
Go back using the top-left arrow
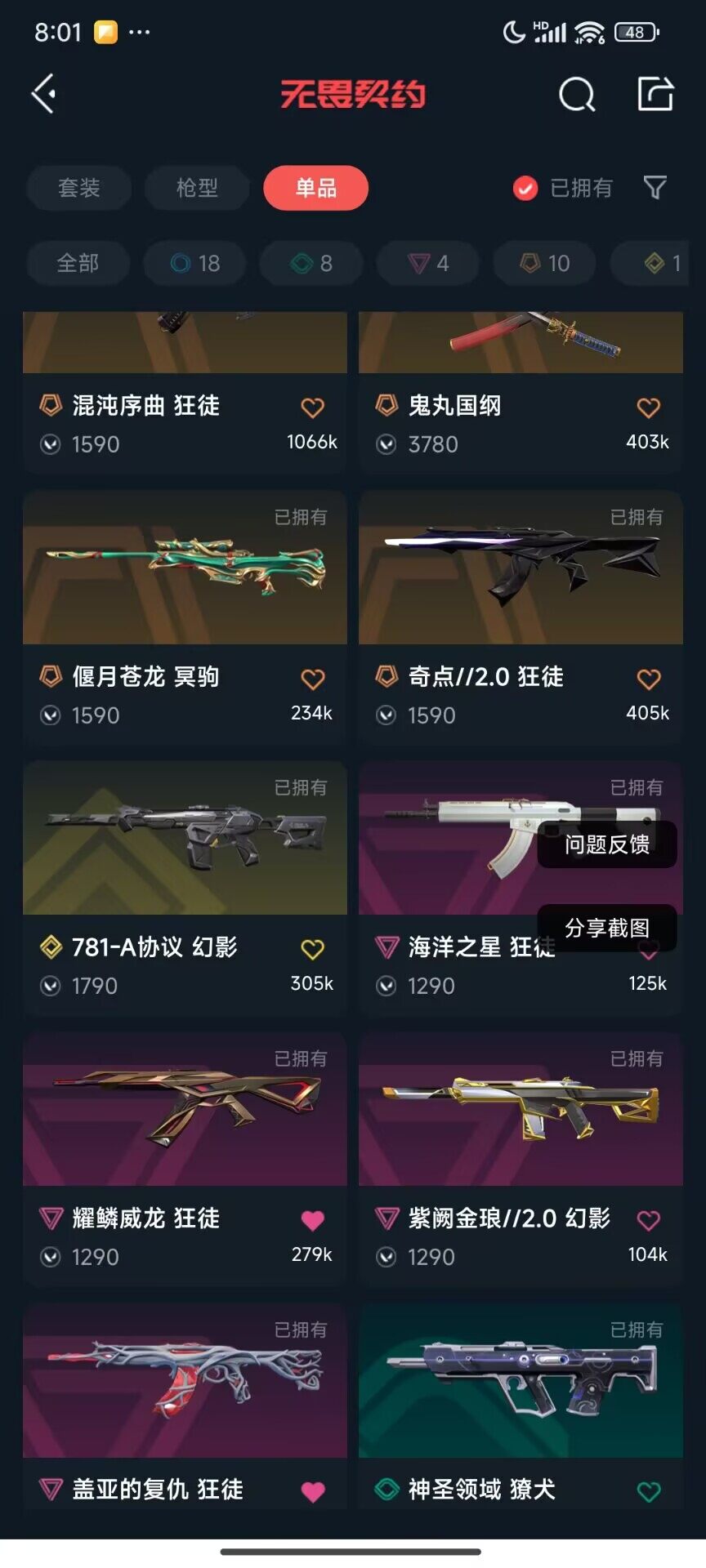click(44, 94)
